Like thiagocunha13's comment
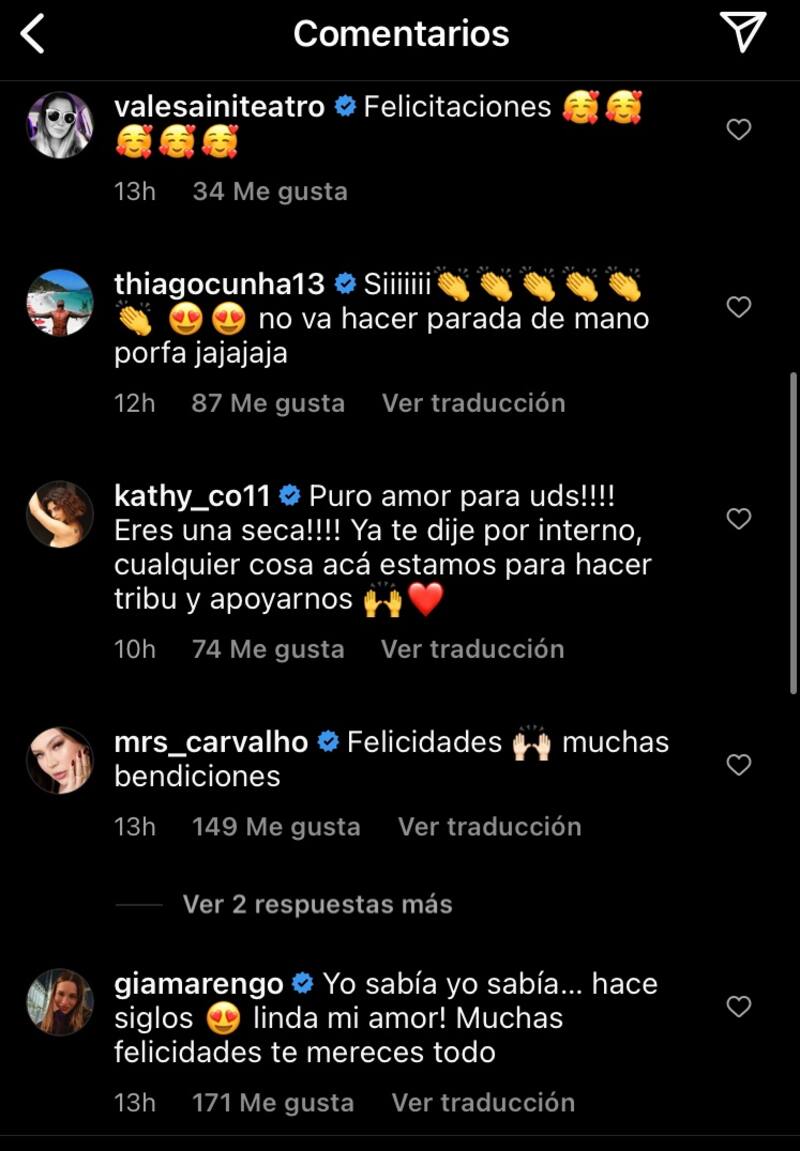 739,307
